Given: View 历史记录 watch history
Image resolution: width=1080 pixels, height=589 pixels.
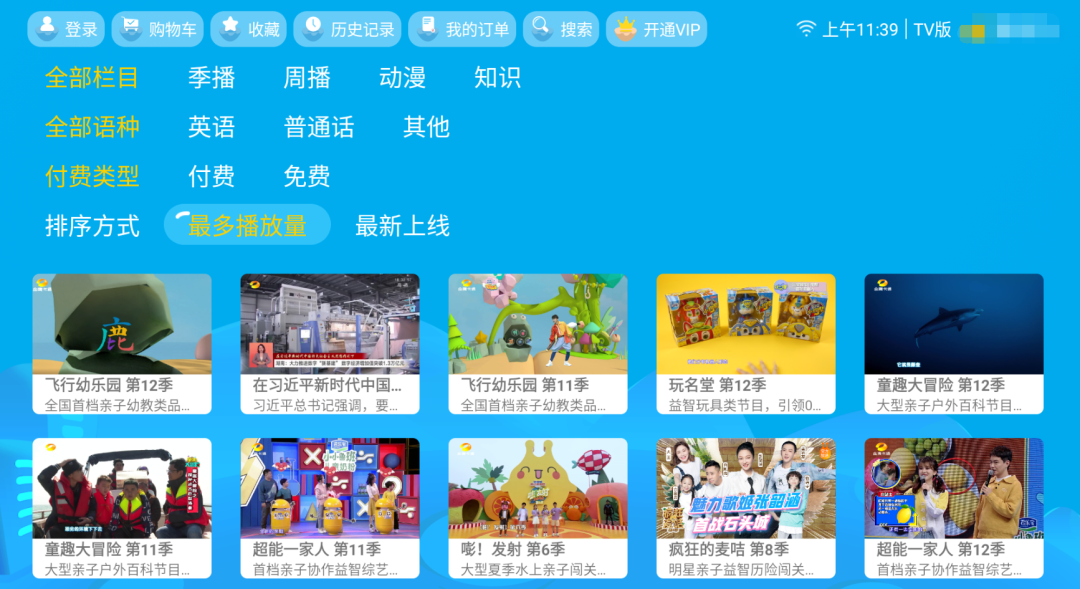Looking at the screenshot, I should [347, 29].
